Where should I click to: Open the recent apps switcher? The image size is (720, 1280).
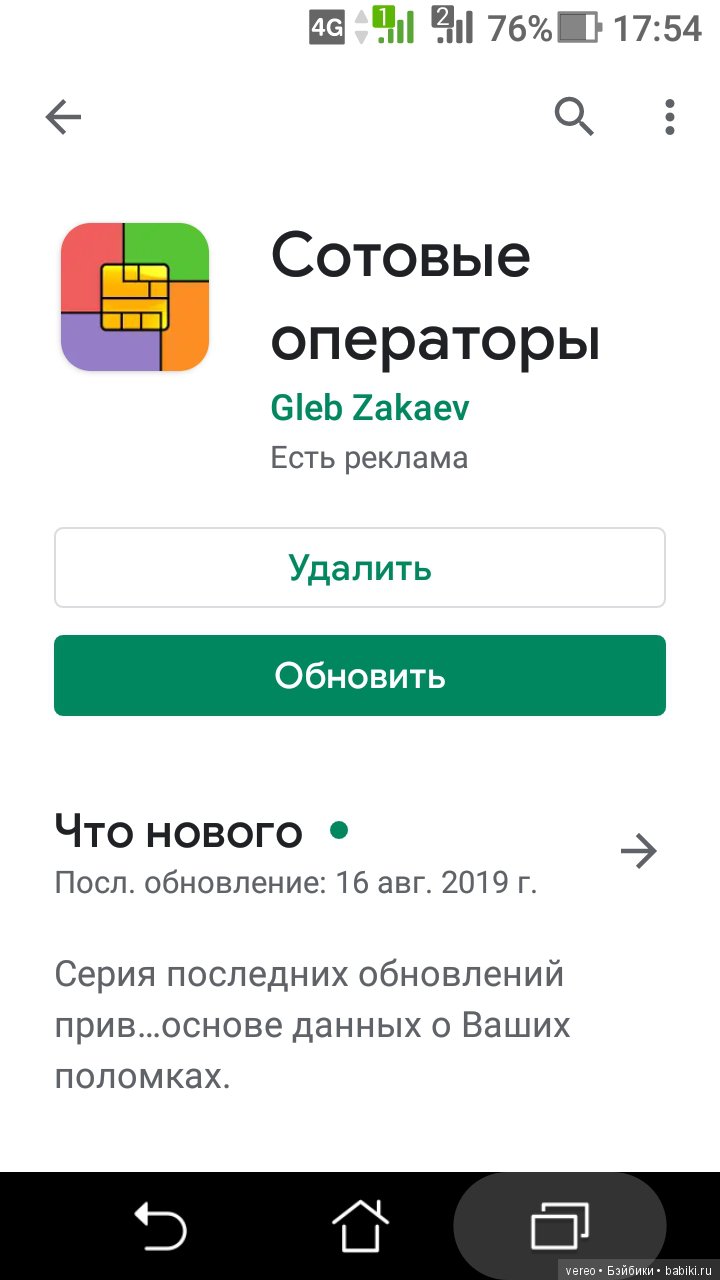(x=560, y=1225)
